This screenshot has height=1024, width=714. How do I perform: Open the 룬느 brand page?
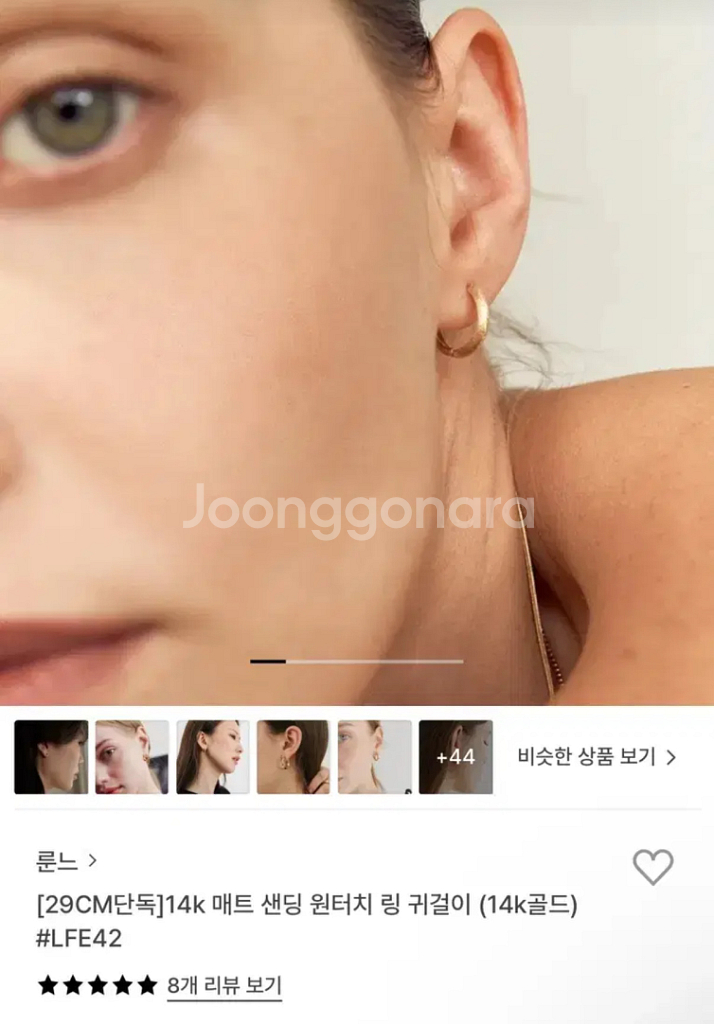[66, 861]
